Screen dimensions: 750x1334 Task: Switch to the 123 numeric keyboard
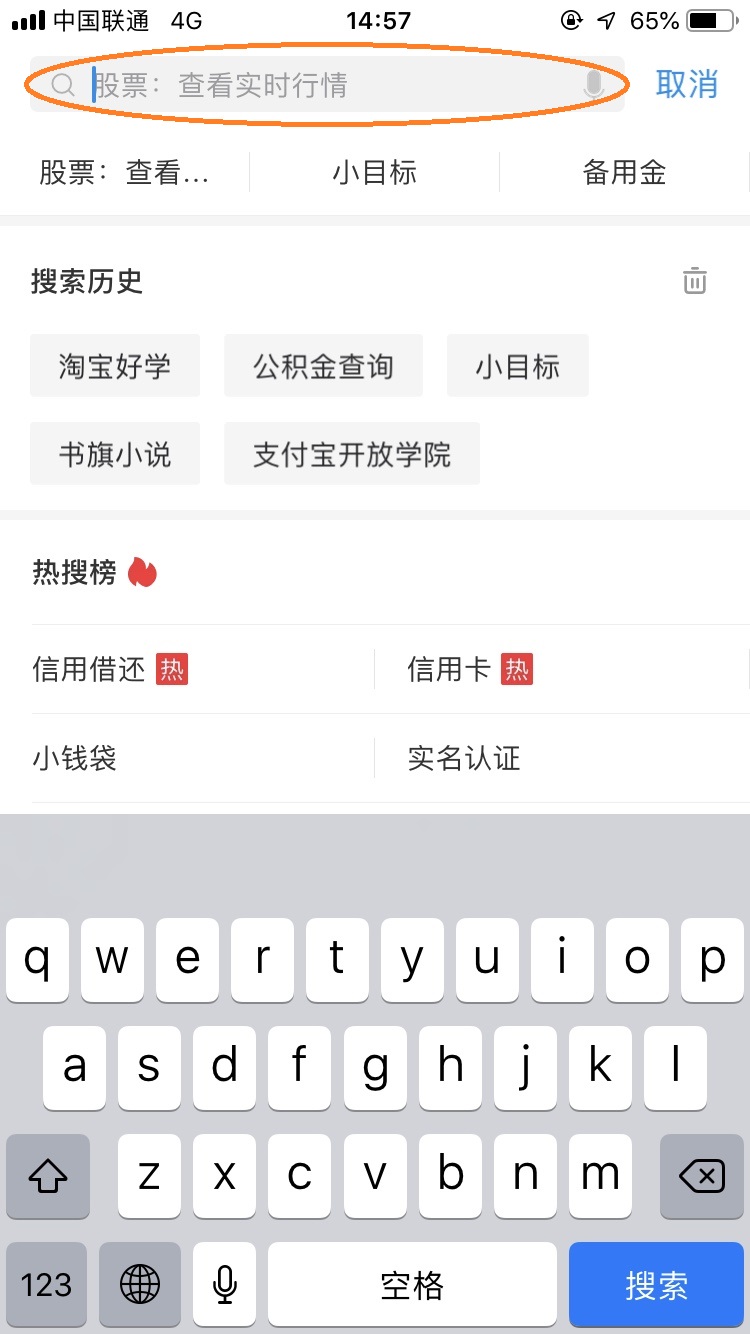click(47, 1285)
